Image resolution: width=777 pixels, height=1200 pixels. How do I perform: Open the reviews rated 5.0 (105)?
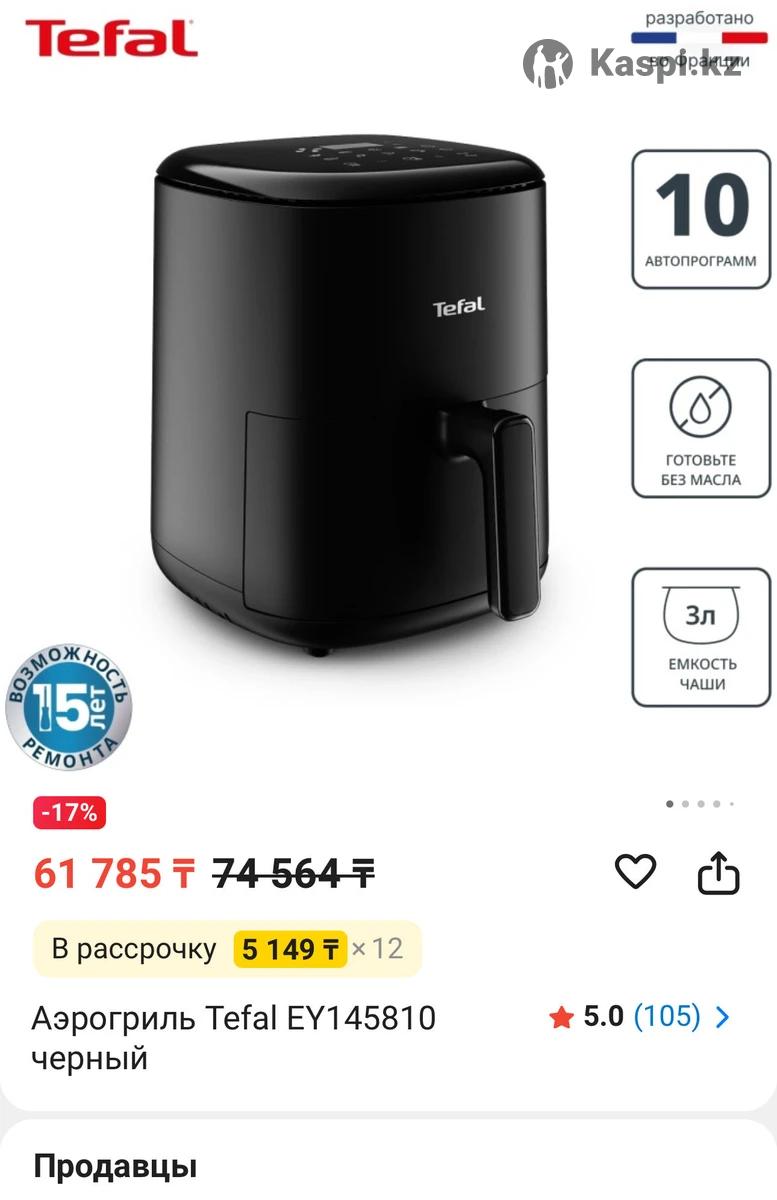[640, 1017]
